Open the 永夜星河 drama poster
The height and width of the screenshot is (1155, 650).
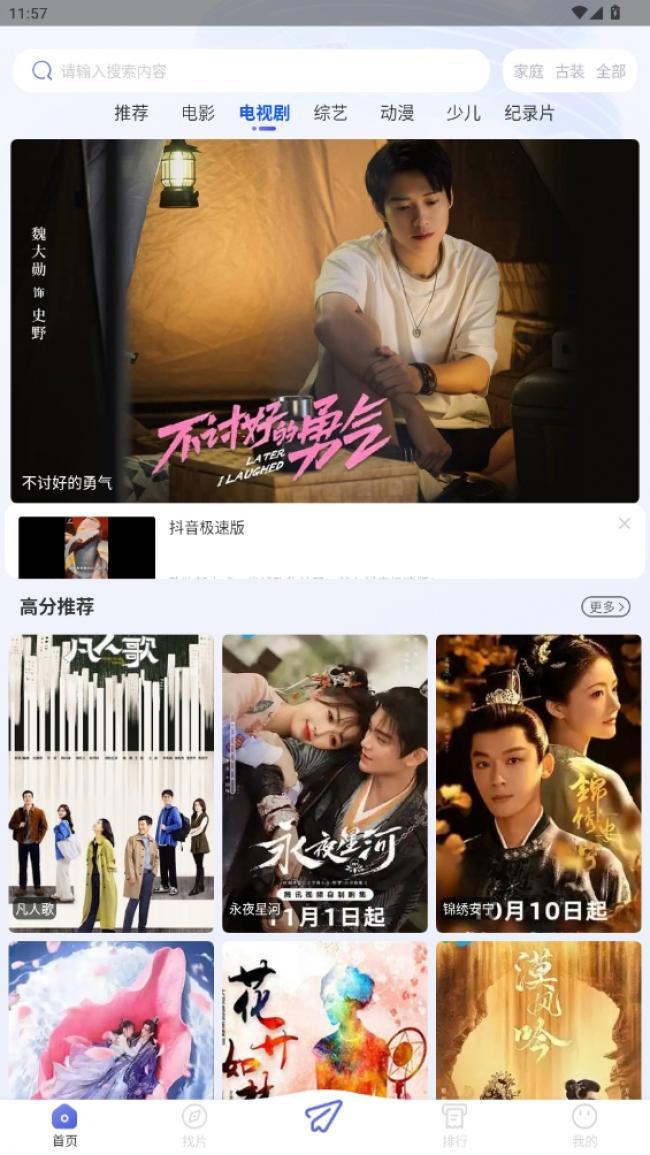(324, 783)
